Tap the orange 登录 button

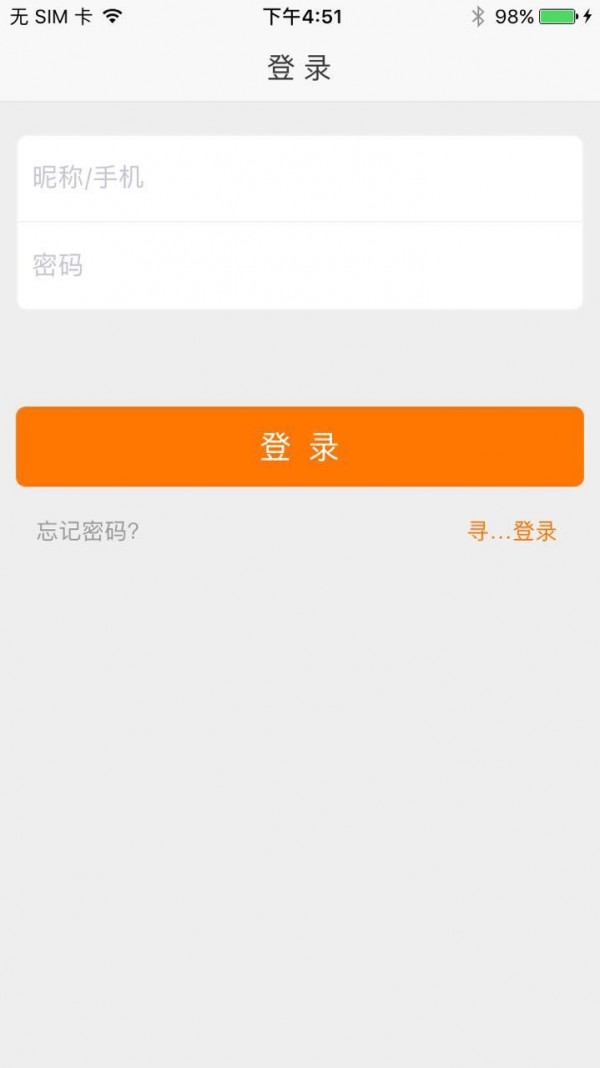300,447
